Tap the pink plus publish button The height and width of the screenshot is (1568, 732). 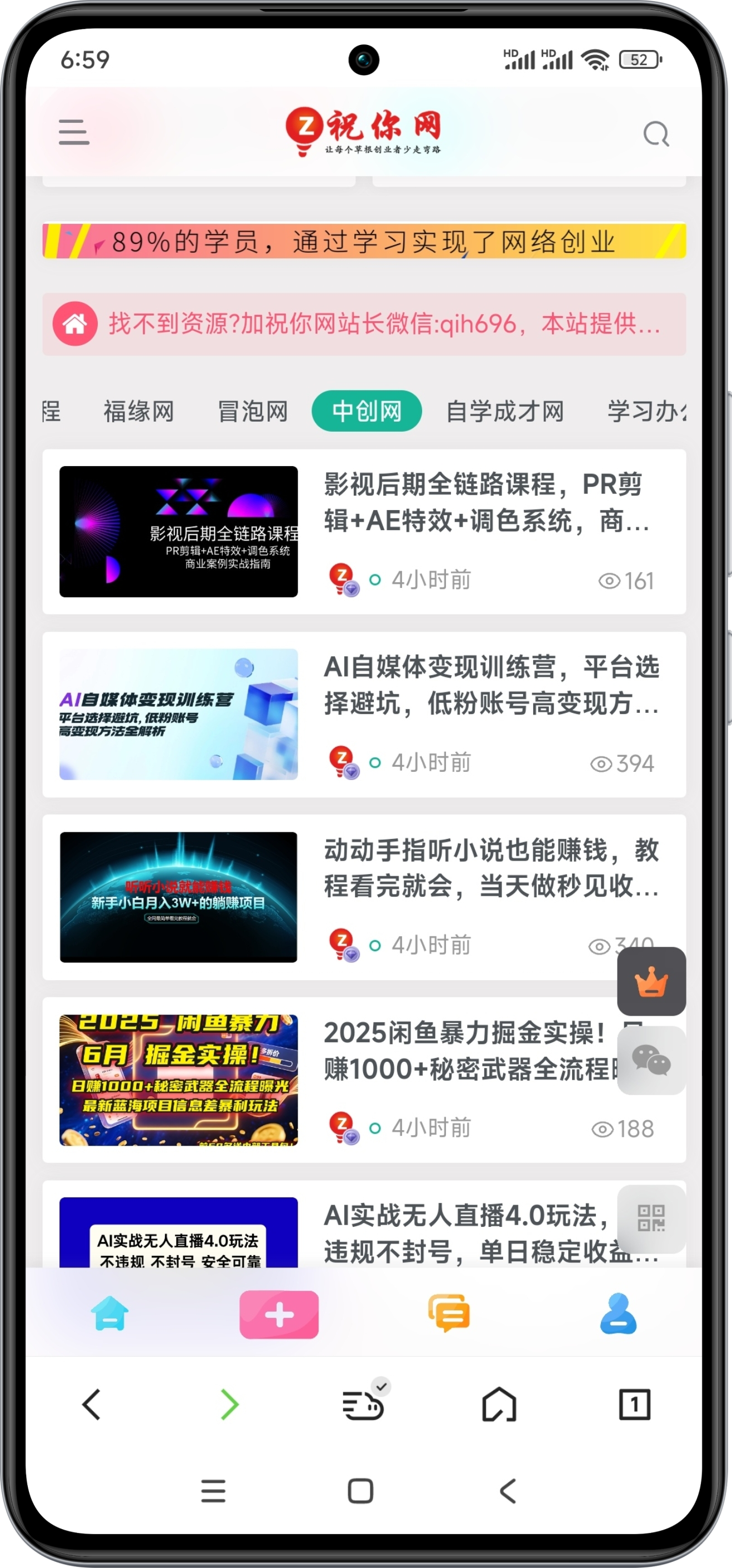pos(279,1315)
